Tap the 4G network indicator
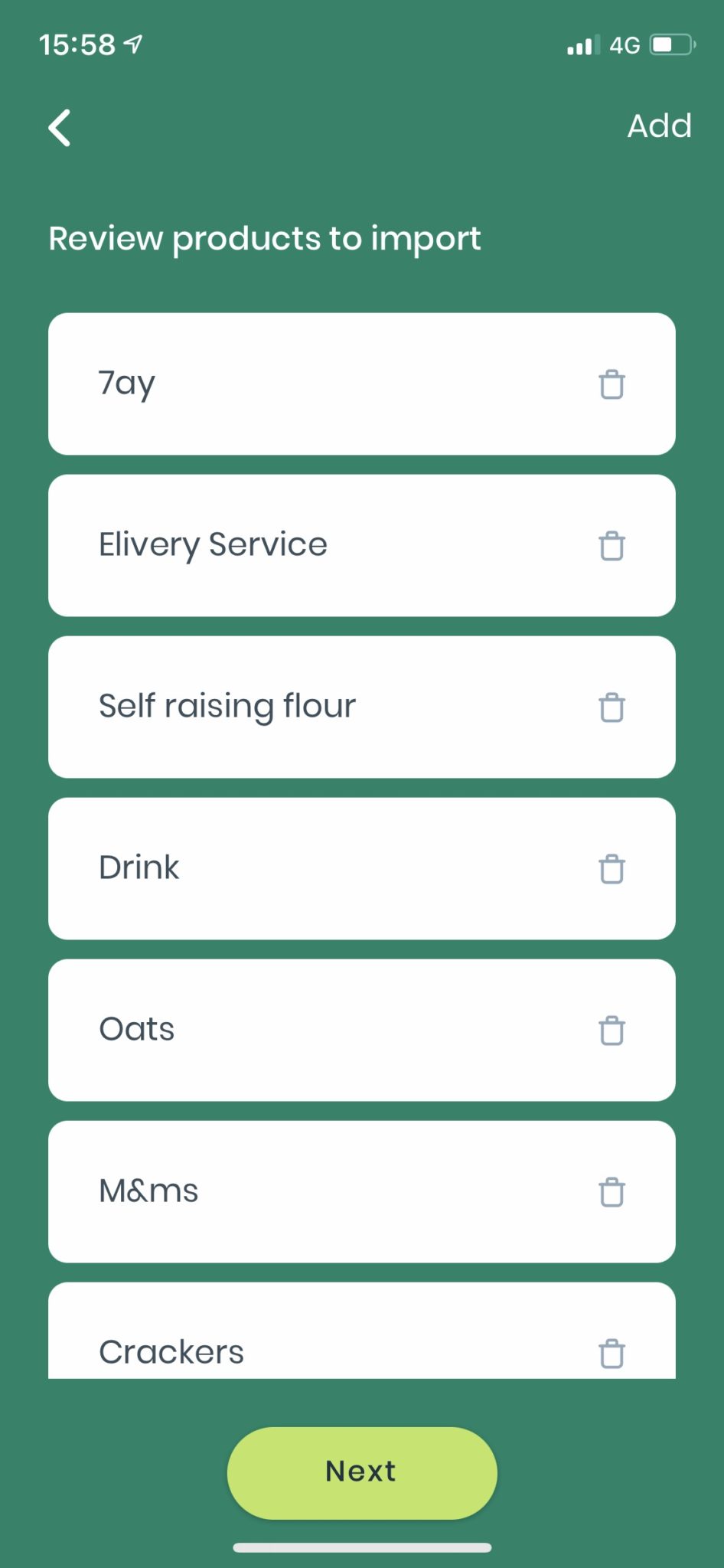 [x=625, y=45]
